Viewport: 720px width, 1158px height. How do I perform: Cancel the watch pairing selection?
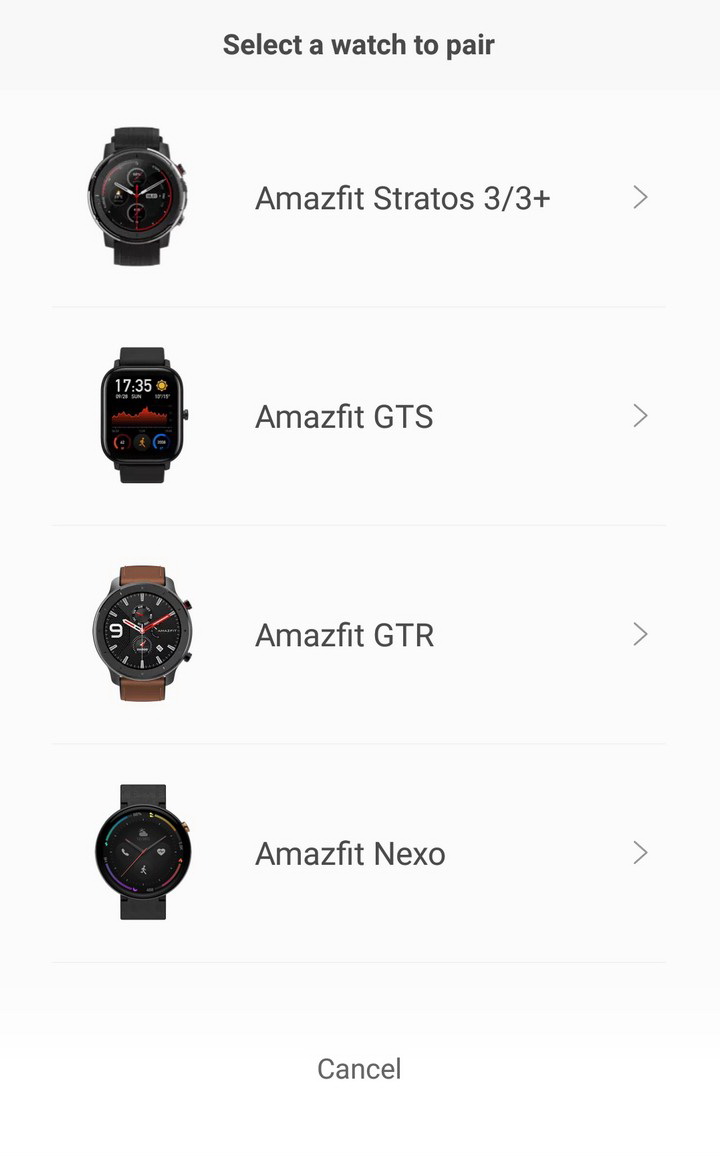tap(359, 1069)
